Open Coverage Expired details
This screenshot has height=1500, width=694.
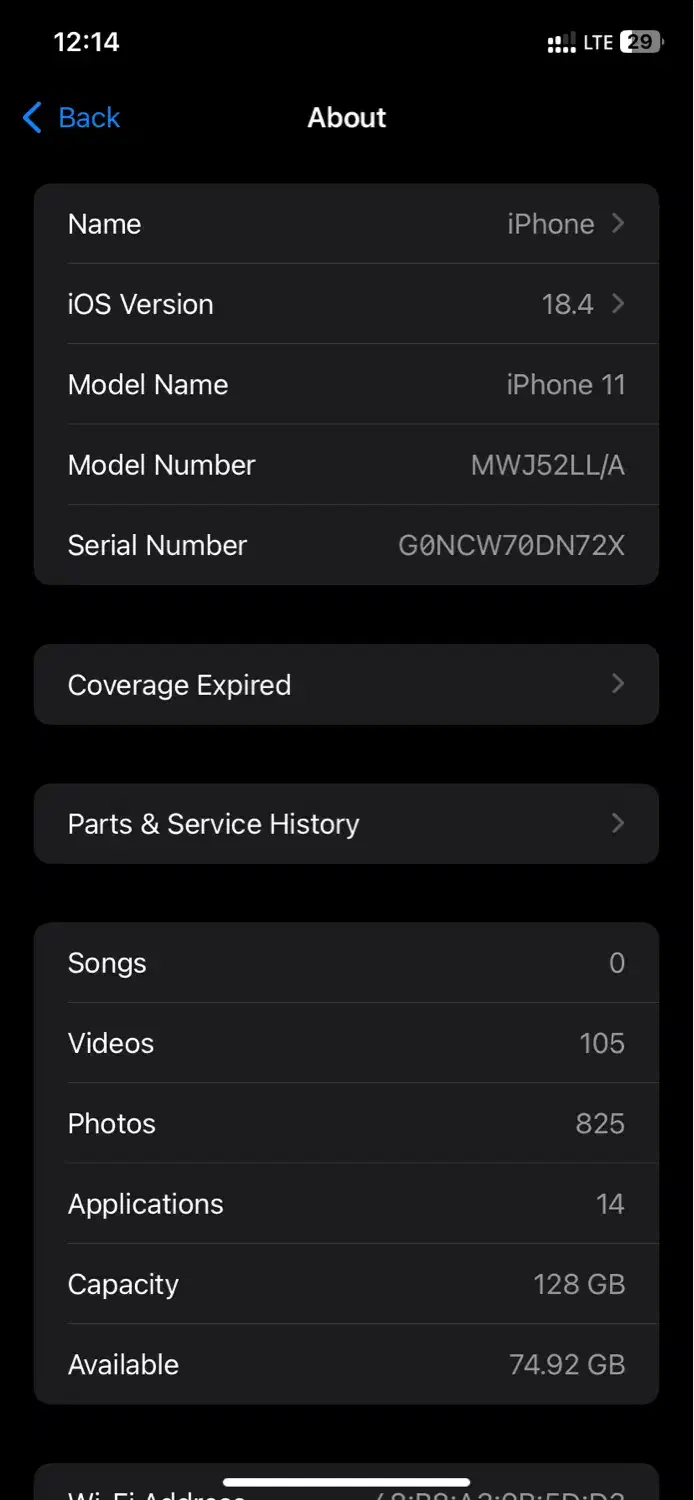[x=346, y=685]
